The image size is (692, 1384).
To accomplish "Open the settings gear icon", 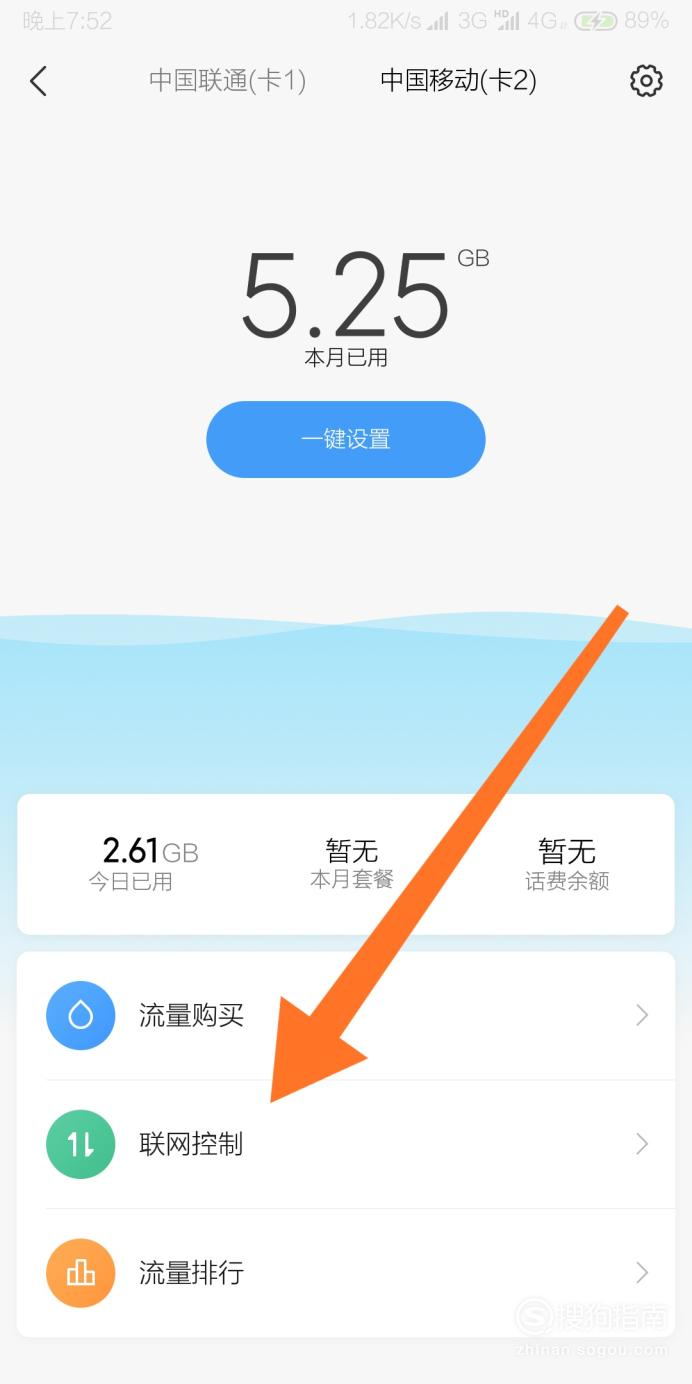I will [x=646, y=81].
